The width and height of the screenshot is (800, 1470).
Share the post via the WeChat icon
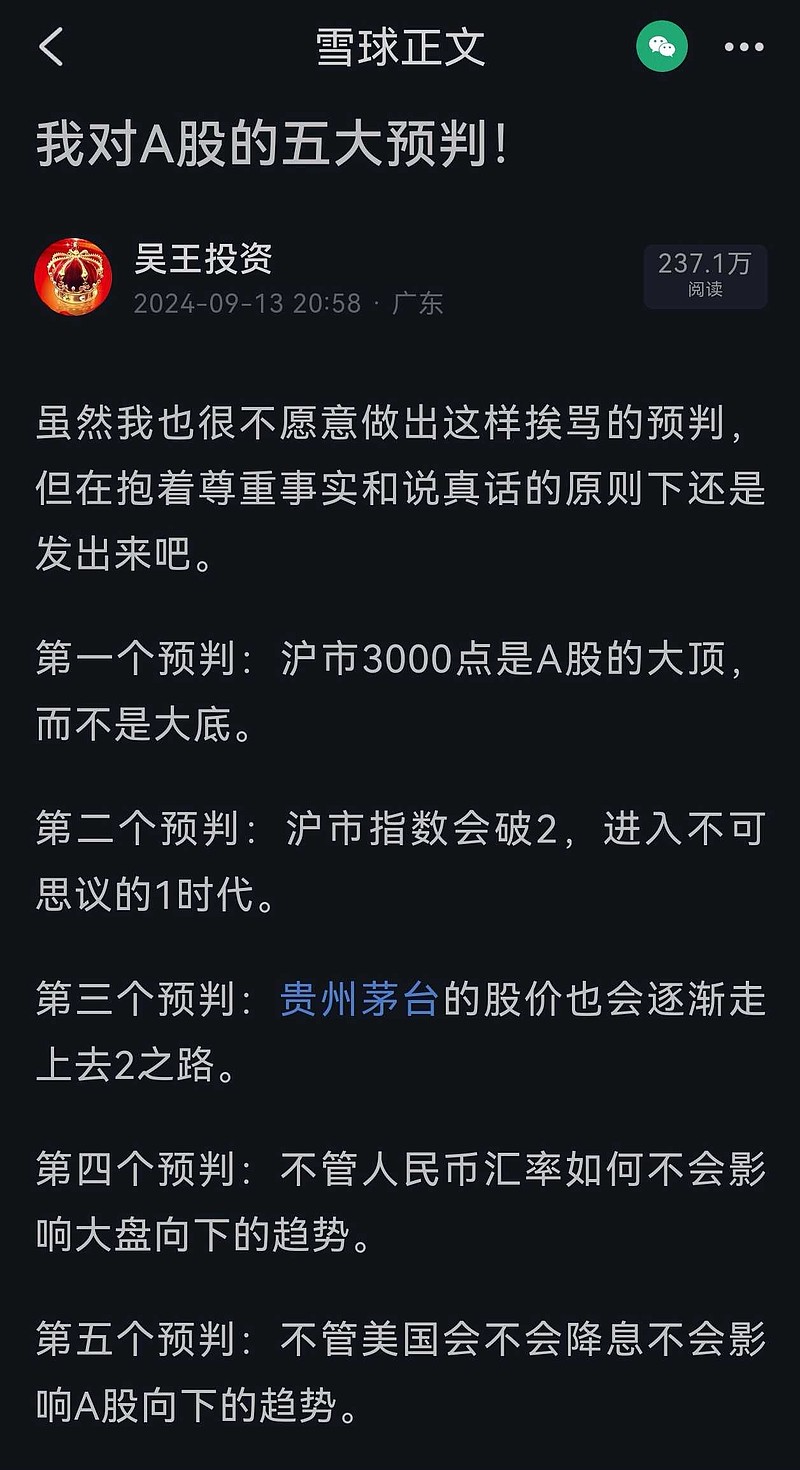pyautogui.click(x=662, y=46)
